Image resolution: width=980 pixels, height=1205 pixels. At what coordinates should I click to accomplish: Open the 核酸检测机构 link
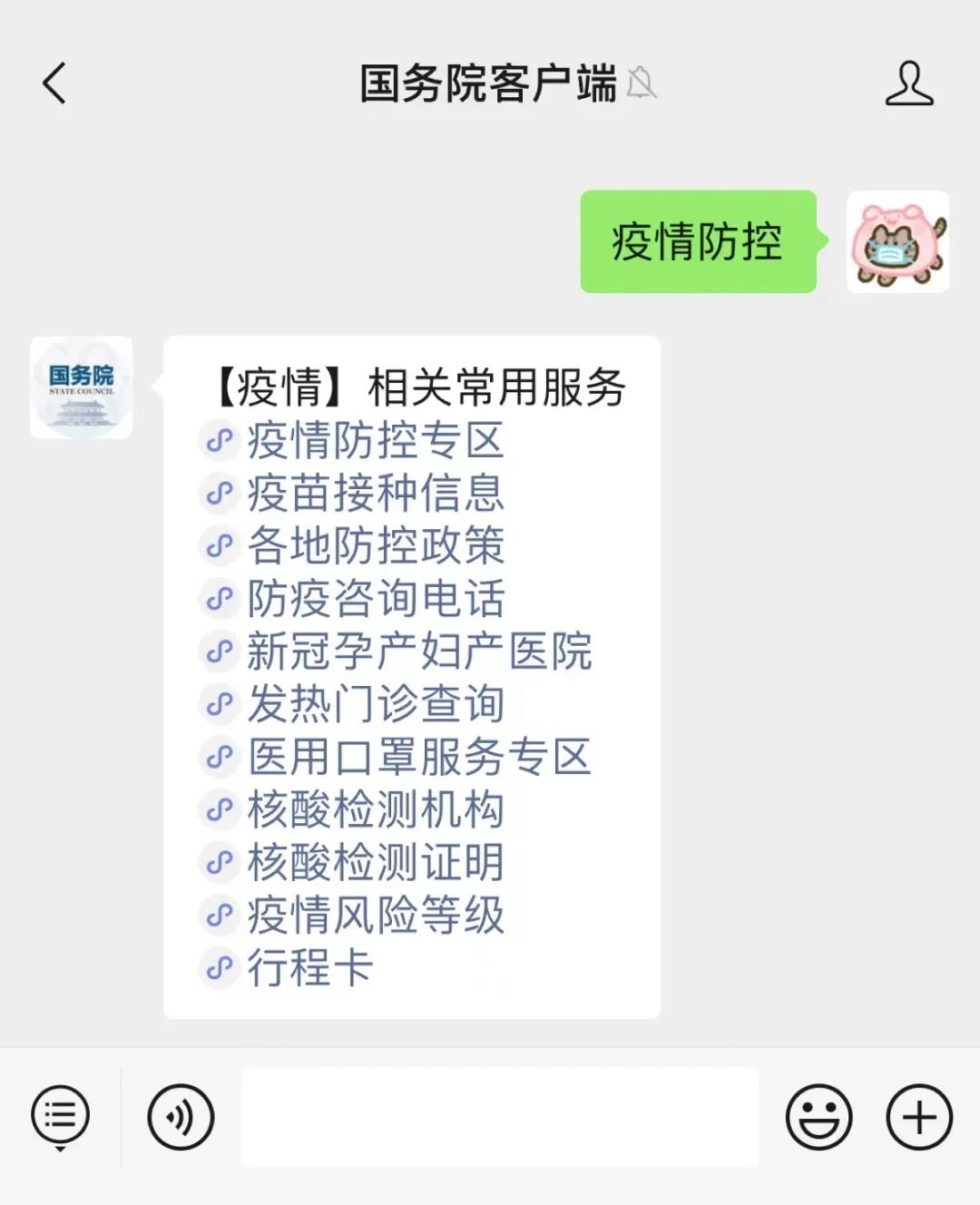[x=375, y=809]
